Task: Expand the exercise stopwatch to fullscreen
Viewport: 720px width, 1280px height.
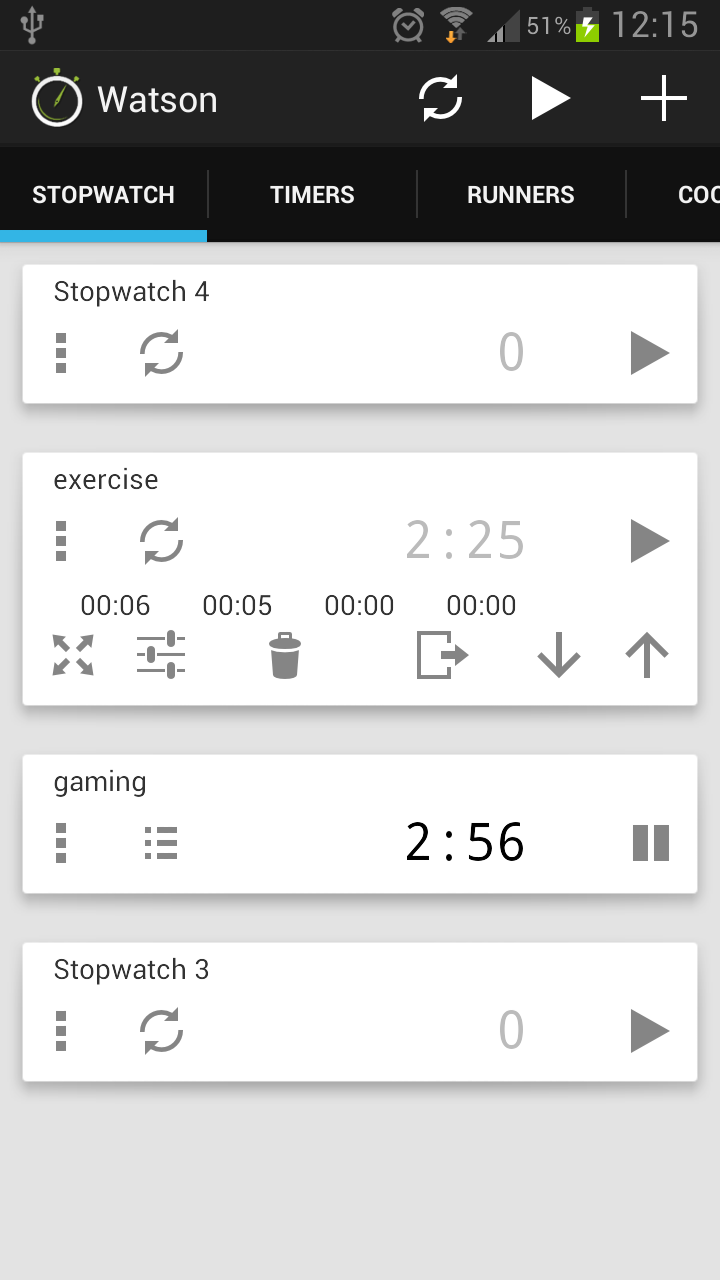Action: pyautogui.click(x=72, y=655)
